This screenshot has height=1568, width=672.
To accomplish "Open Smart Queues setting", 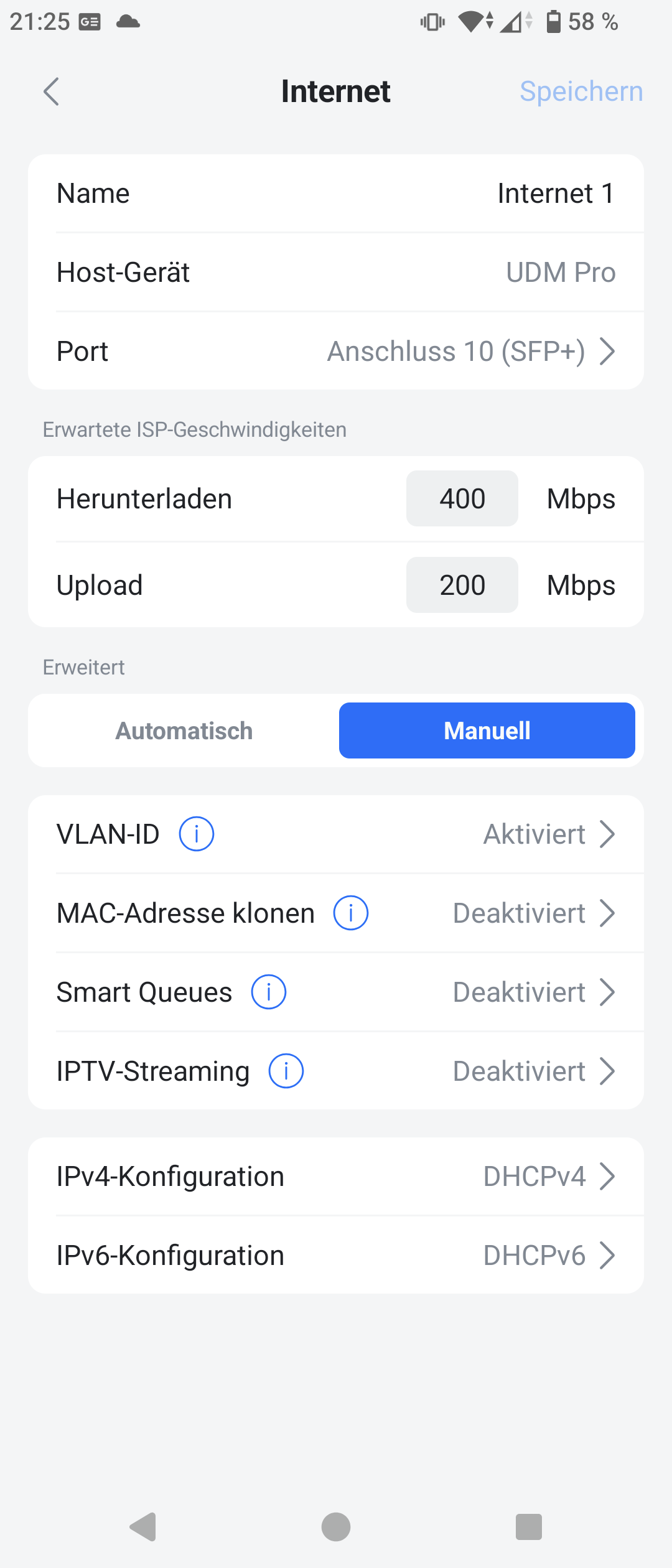I will pyautogui.click(x=533, y=992).
